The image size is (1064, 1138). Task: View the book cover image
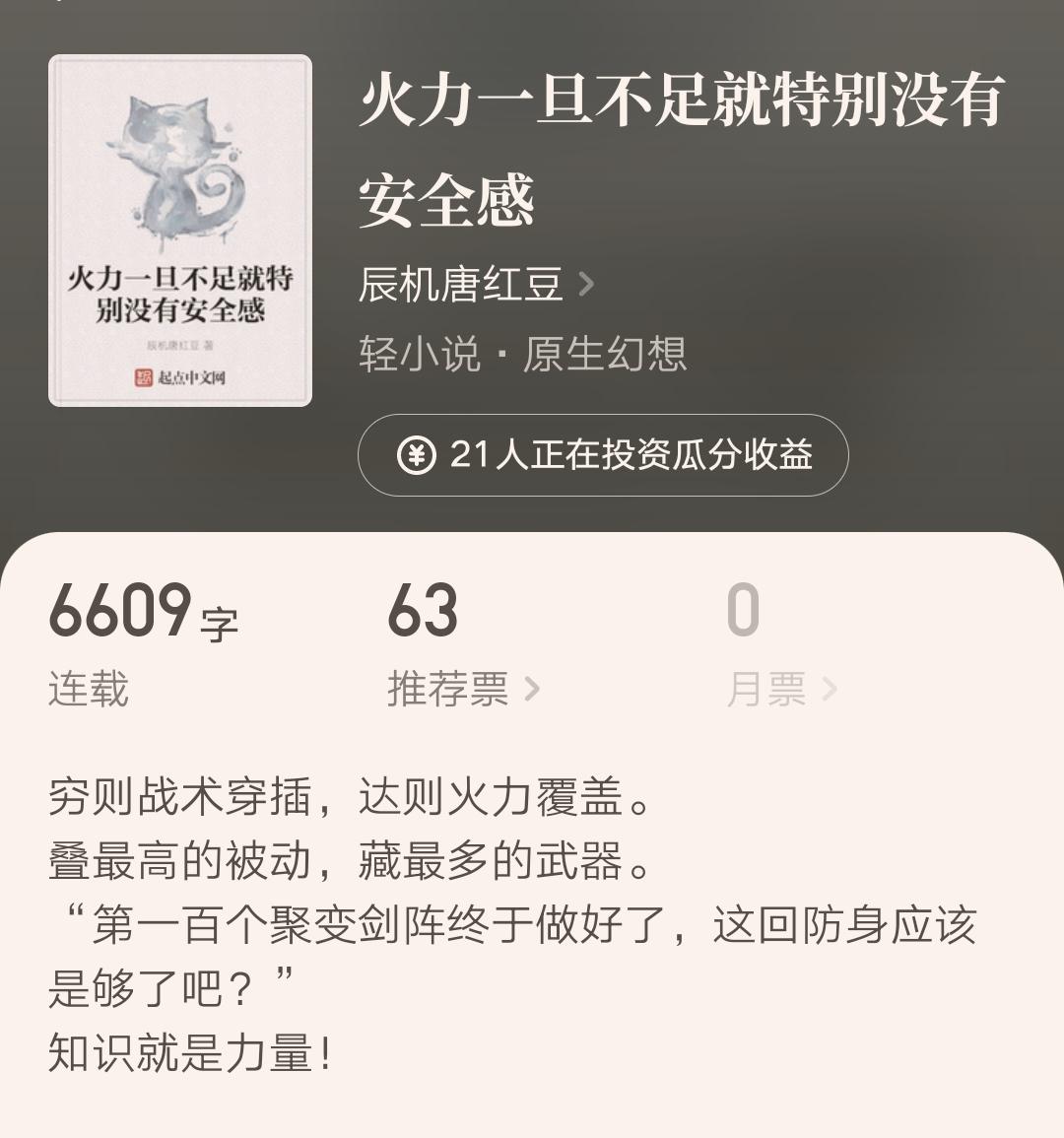point(180,231)
